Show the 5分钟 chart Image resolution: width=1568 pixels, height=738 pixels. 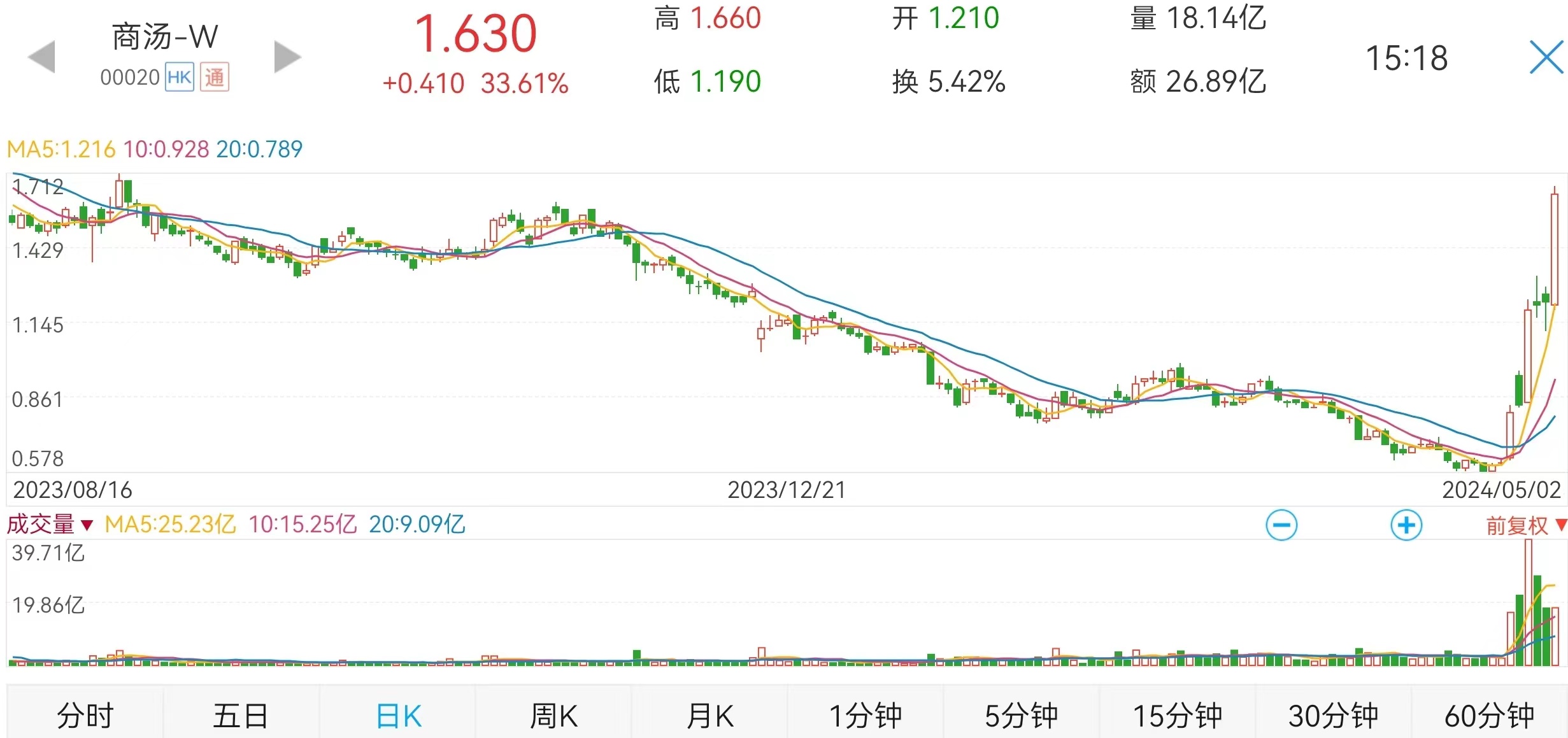point(1022,715)
